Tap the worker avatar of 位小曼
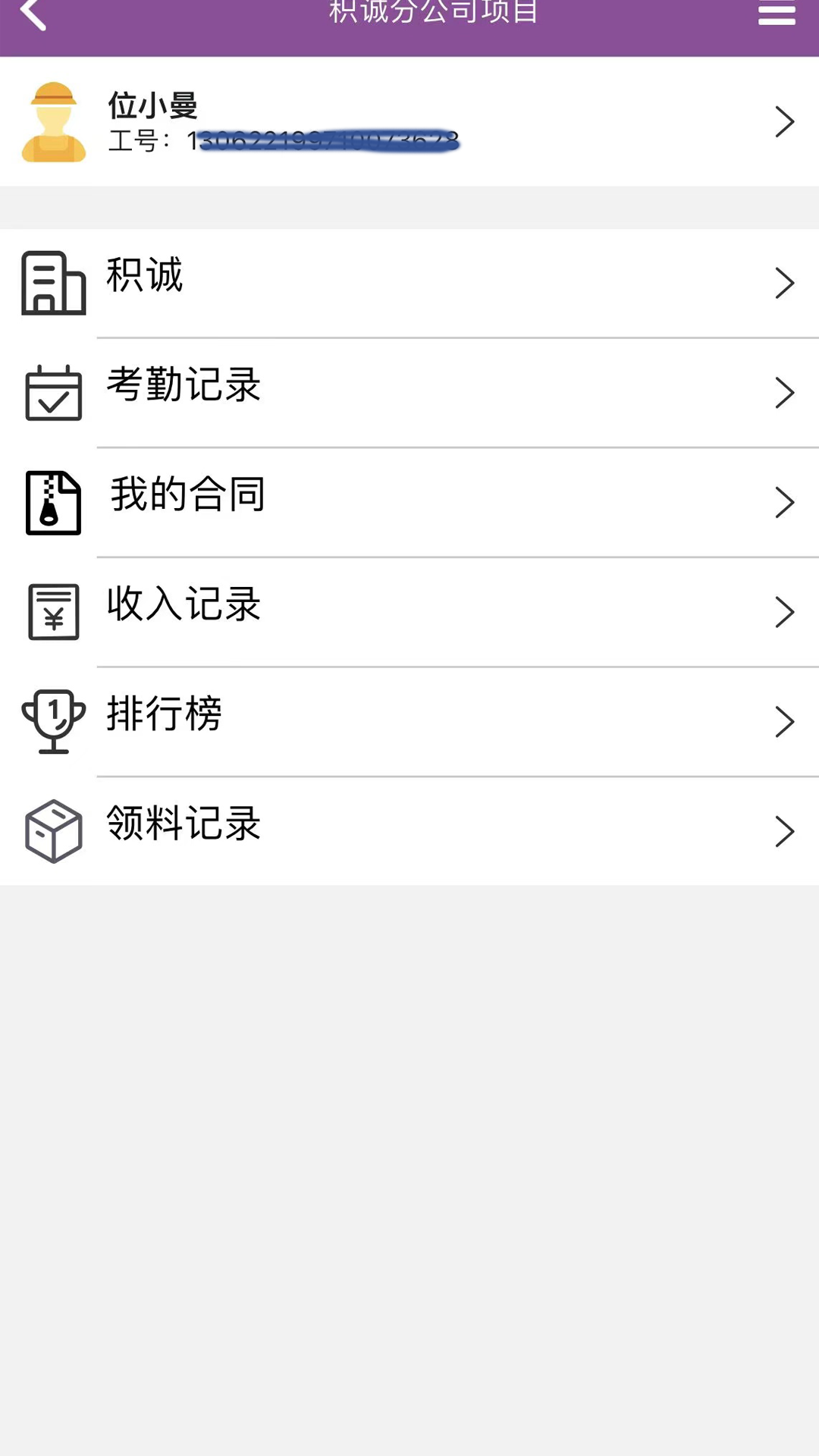 (x=53, y=120)
